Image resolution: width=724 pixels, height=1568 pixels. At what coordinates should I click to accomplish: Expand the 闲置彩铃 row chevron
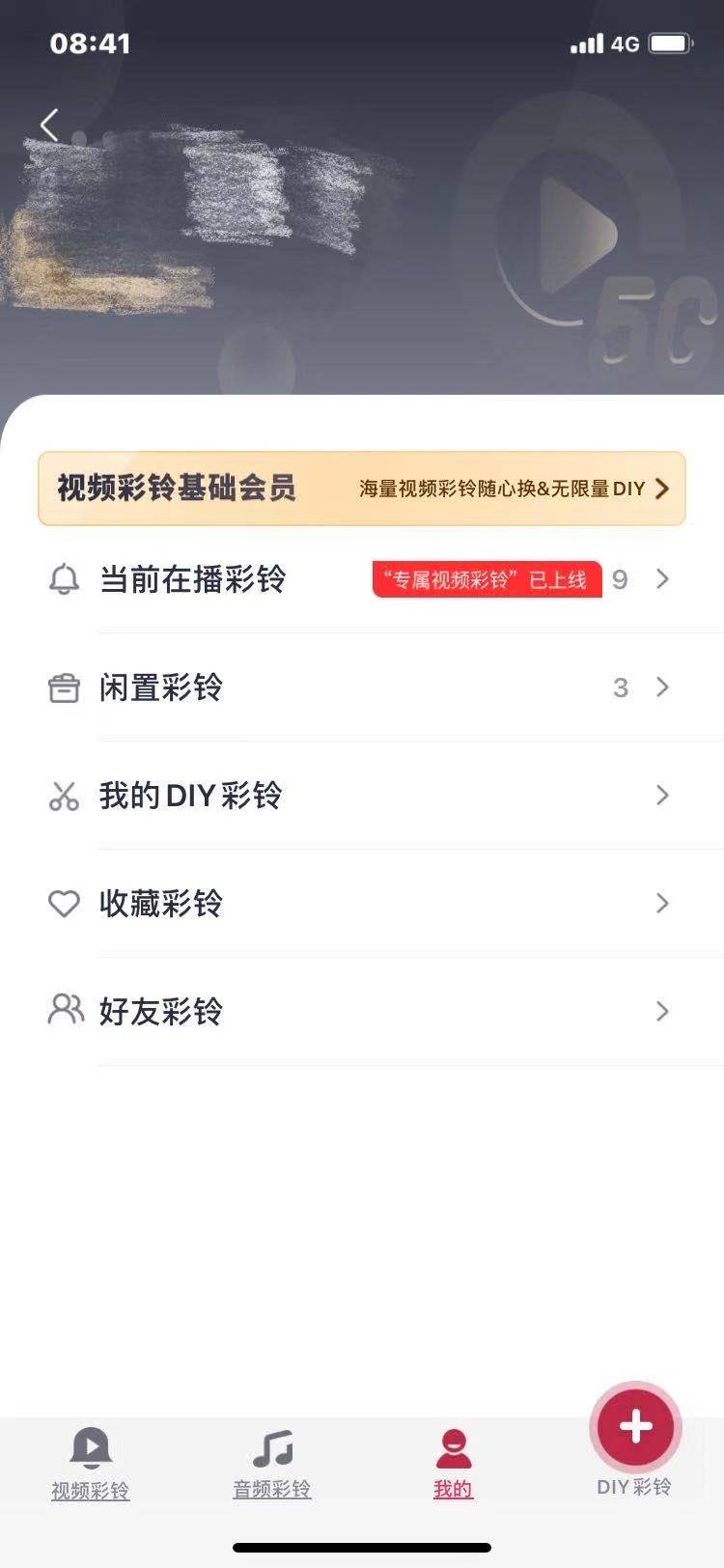coord(662,687)
